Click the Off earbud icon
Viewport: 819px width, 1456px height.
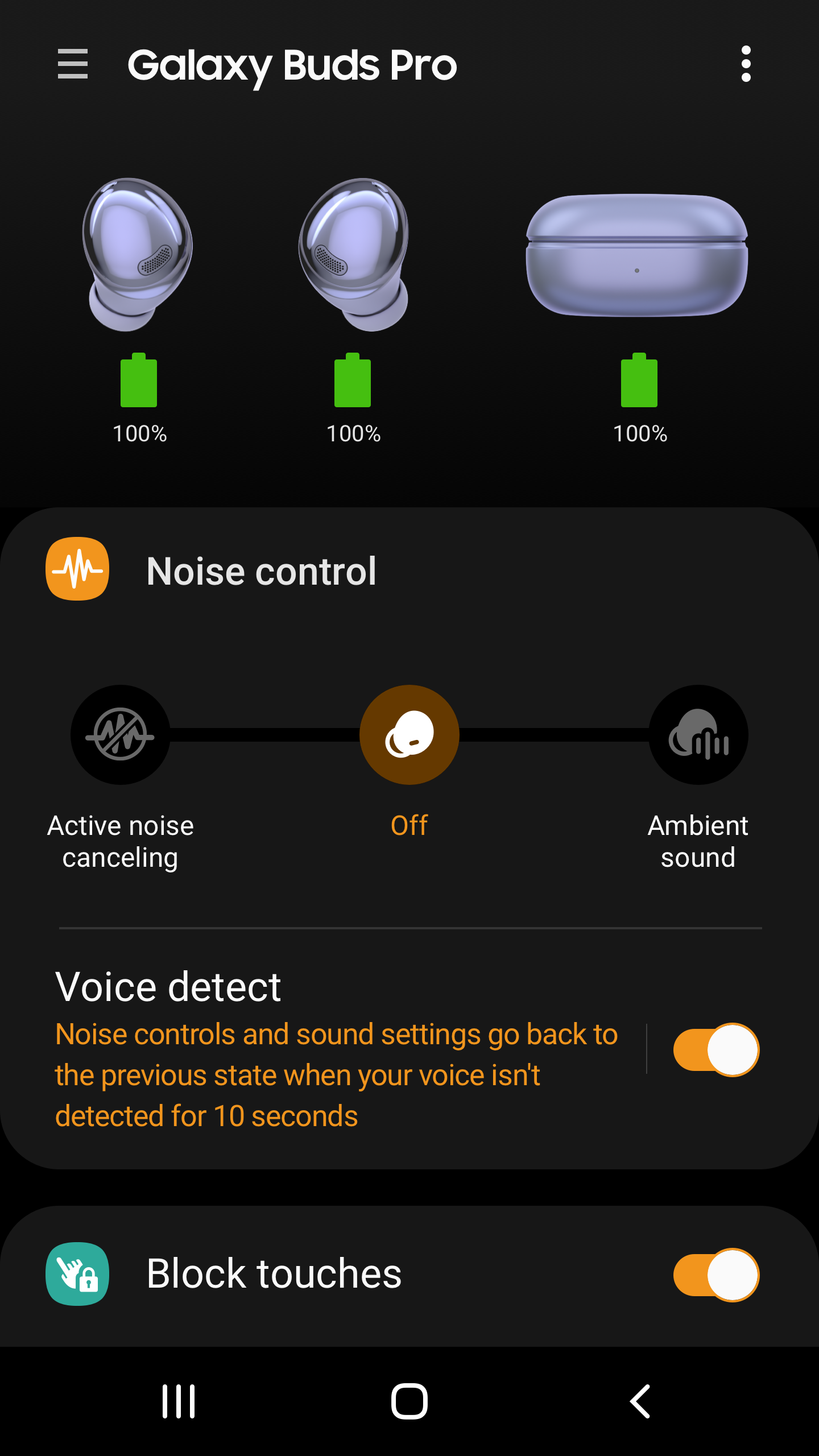point(409,734)
